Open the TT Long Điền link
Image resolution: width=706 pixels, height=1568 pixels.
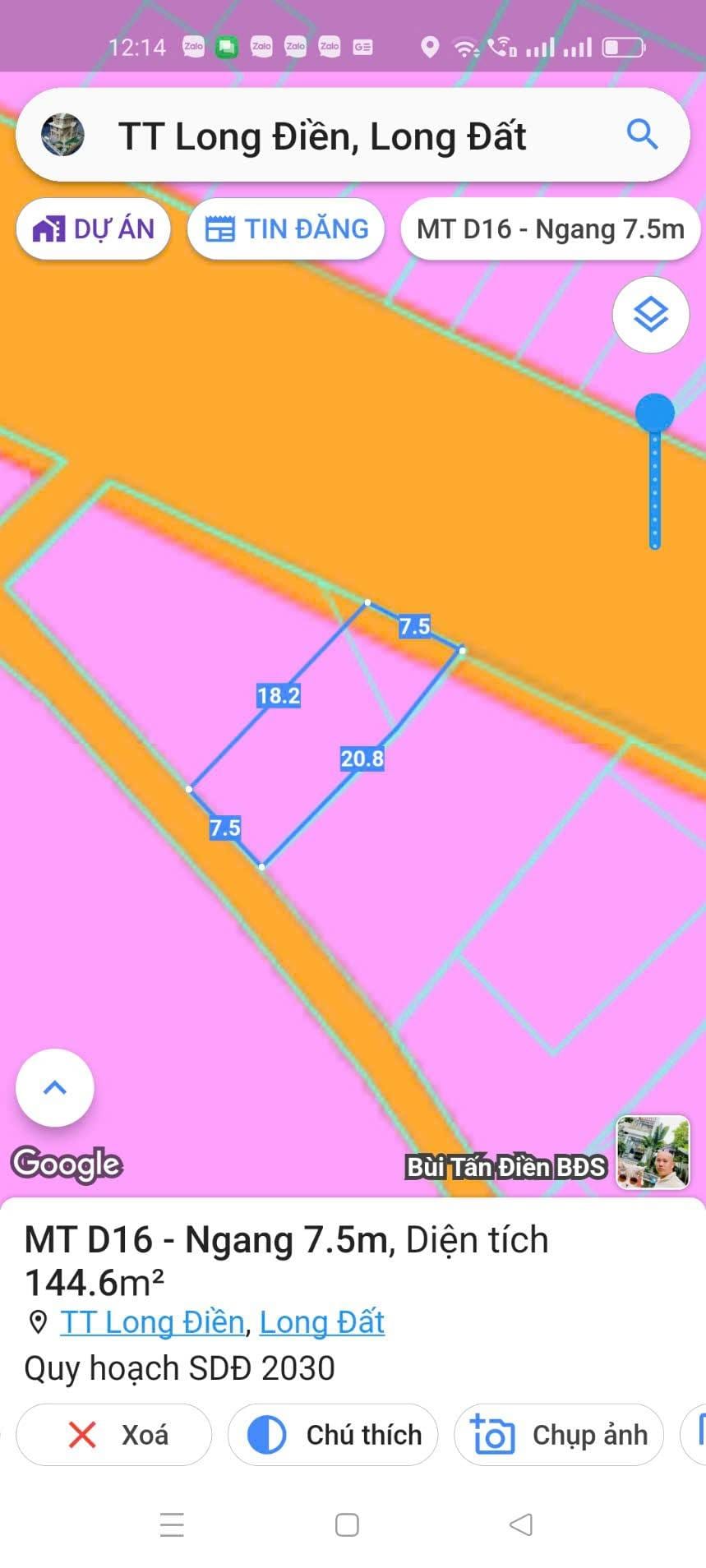point(153,1322)
